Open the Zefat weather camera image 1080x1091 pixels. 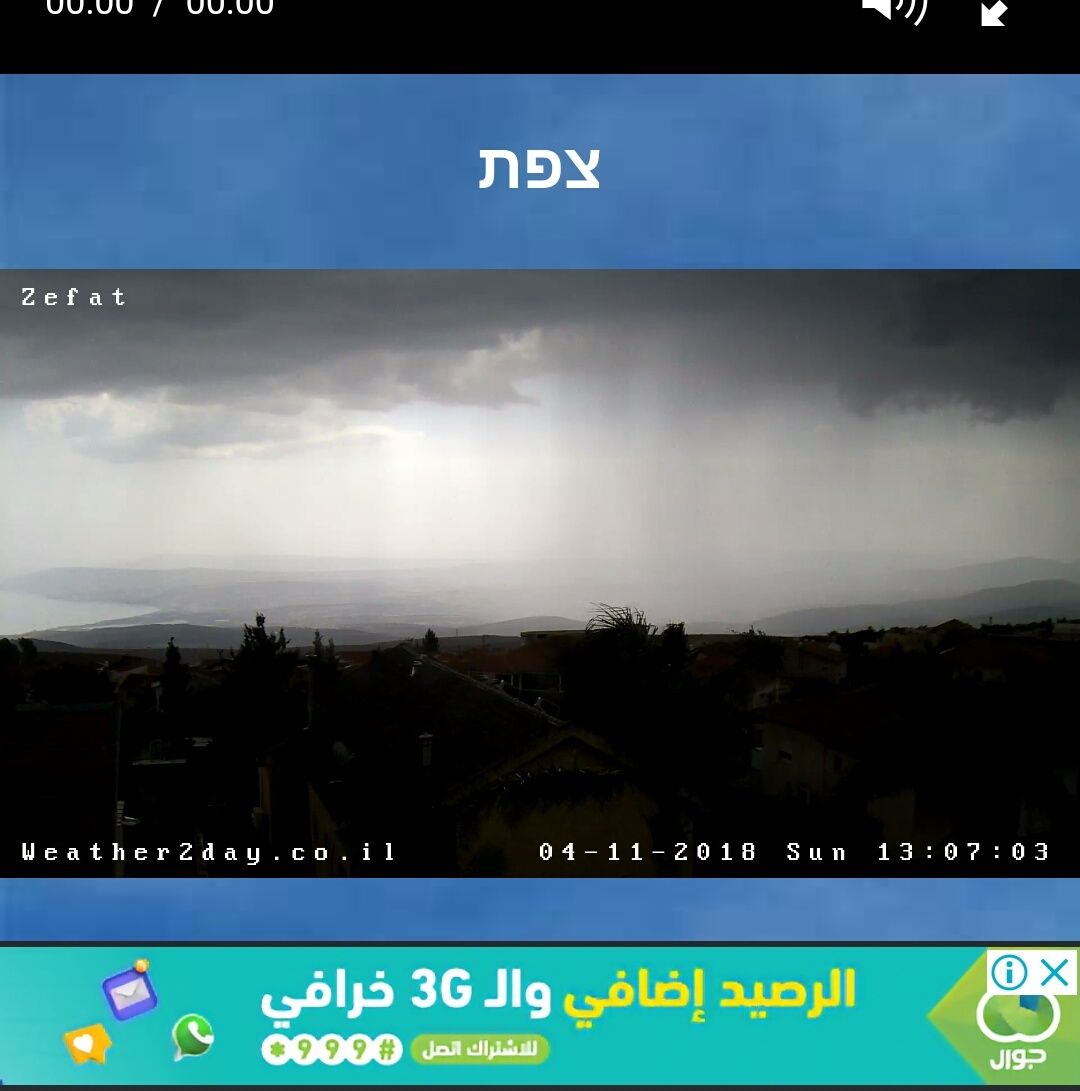540,573
